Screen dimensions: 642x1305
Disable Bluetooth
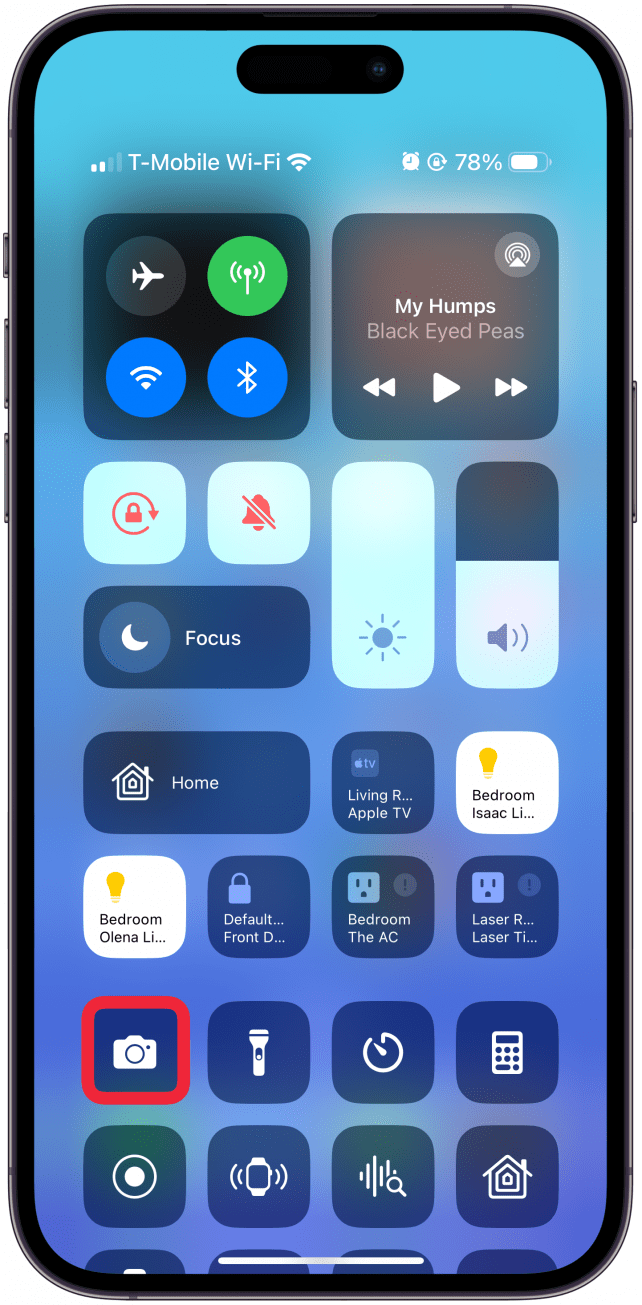[x=247, y=377]
